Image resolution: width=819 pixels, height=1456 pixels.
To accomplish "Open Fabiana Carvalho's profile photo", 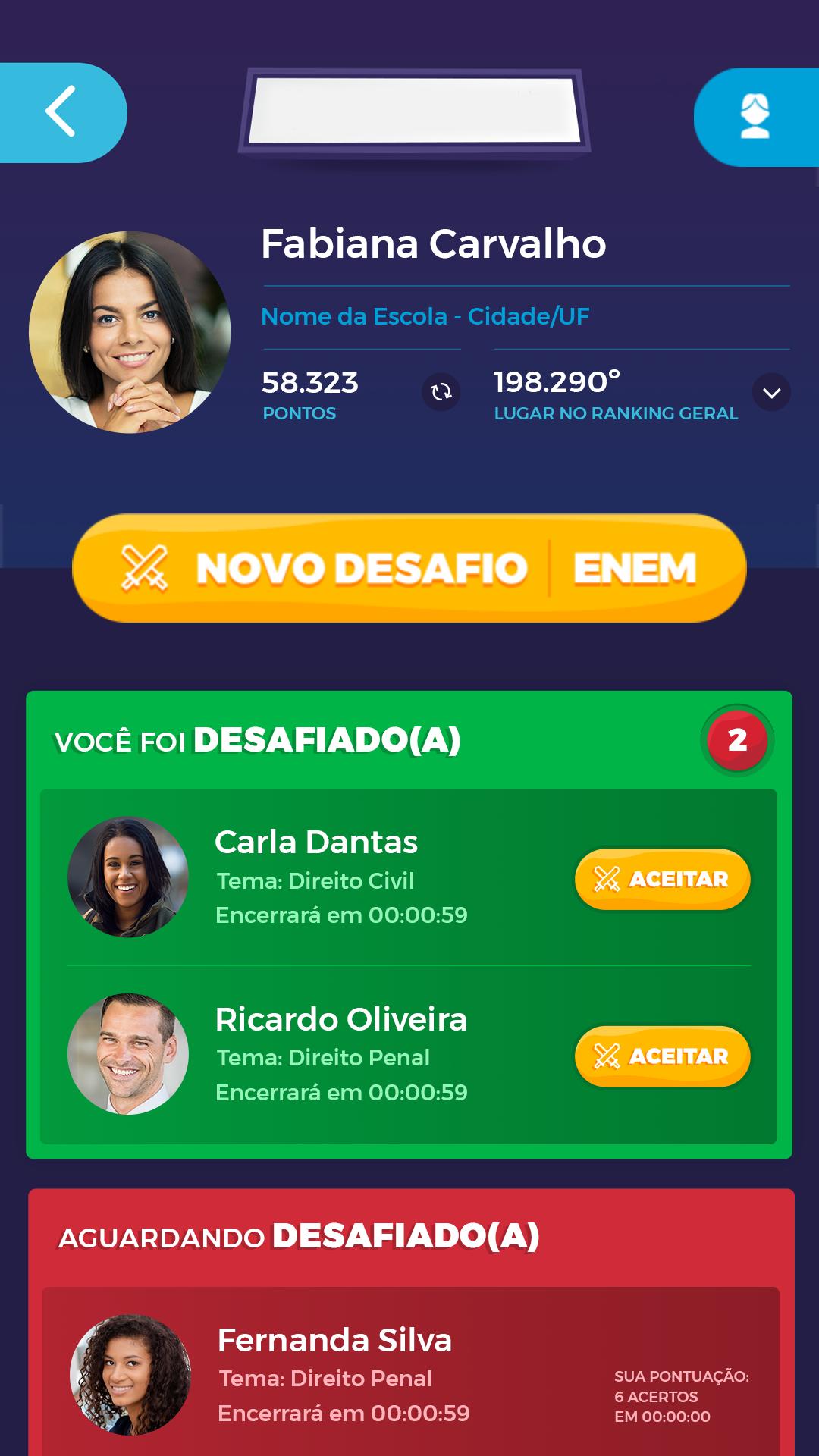I will [130, 332].
